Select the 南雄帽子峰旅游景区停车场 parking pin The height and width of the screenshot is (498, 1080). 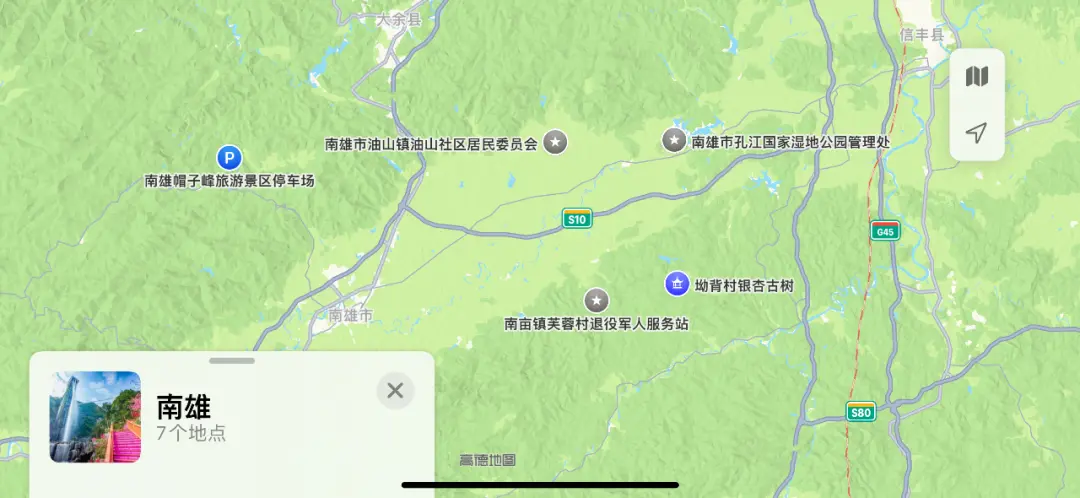229,157
